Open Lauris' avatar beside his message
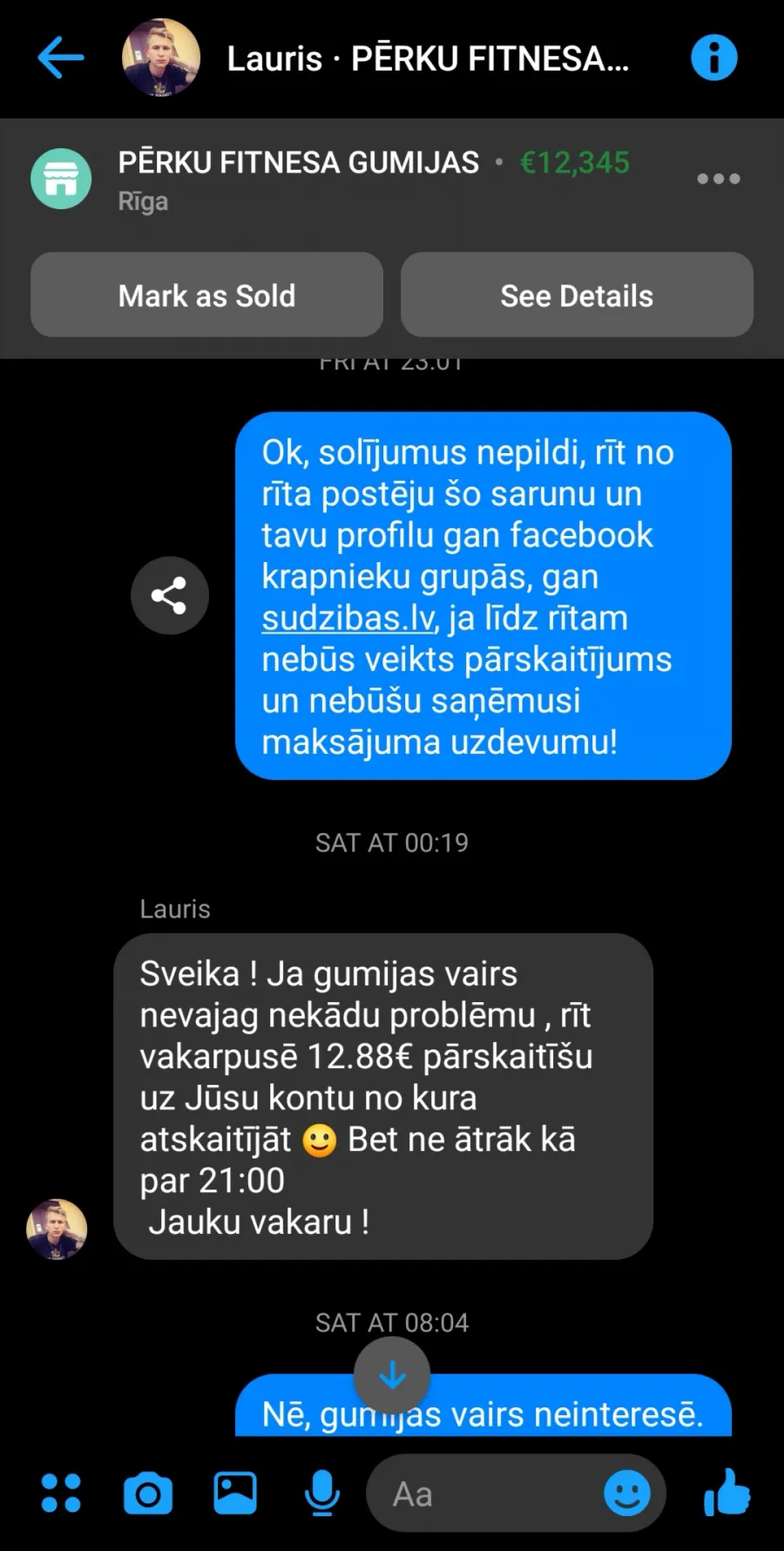Image resolution: width=784 pixels, height=1551 pixels. point(57,1229)
